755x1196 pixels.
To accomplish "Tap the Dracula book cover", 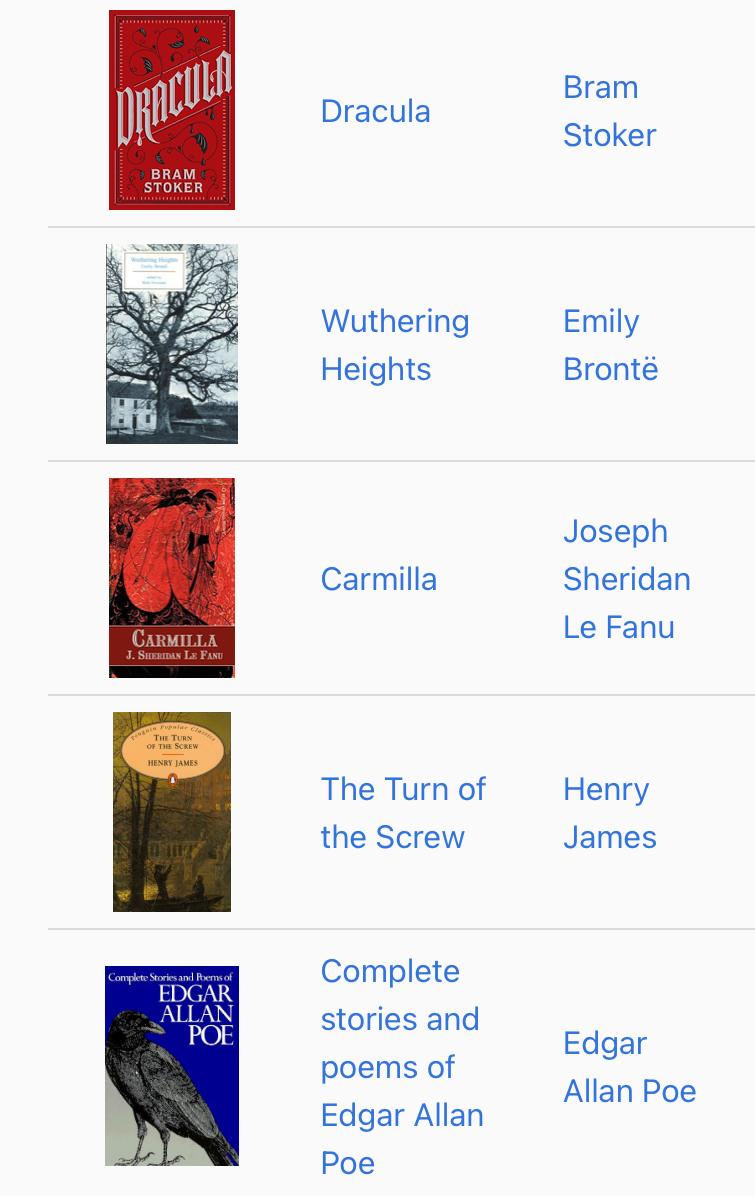I will pyautogui.click(x=172, y=110).
